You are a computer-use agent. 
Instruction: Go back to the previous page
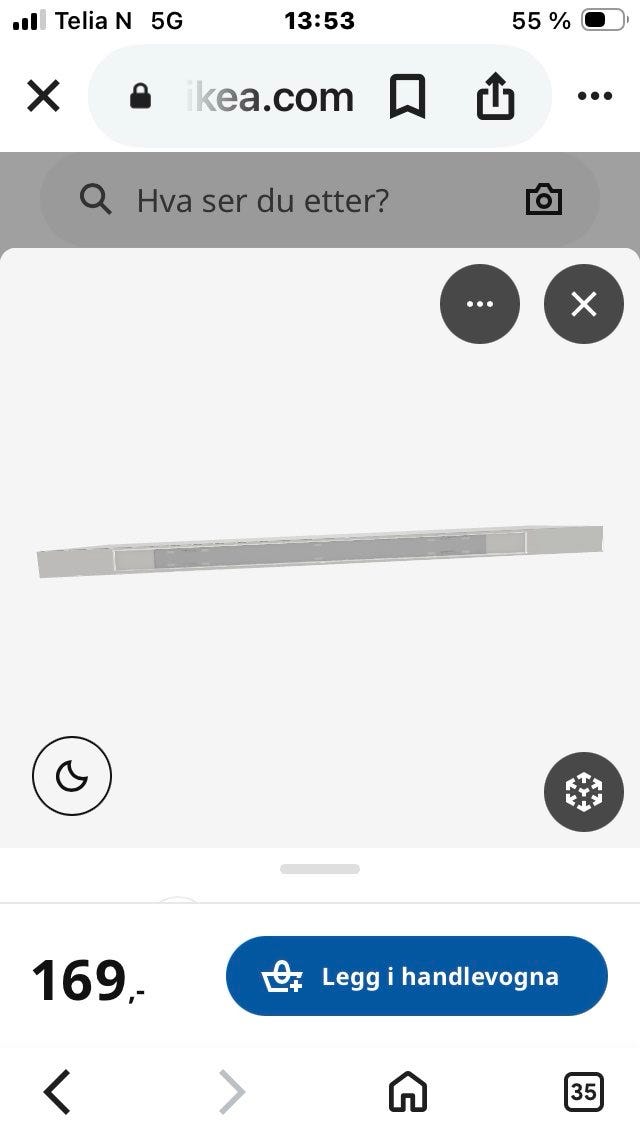pyautogui.click(x=57, y=1092)
